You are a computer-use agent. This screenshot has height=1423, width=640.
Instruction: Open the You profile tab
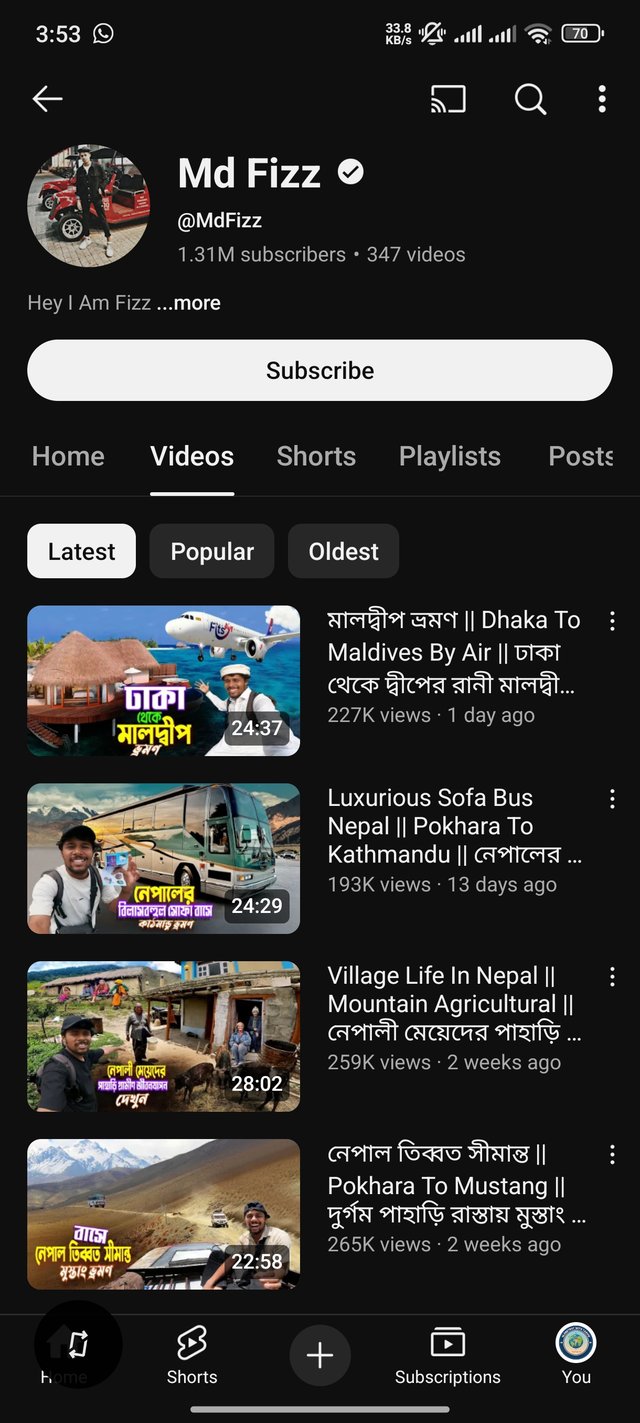pos(576,1356)
